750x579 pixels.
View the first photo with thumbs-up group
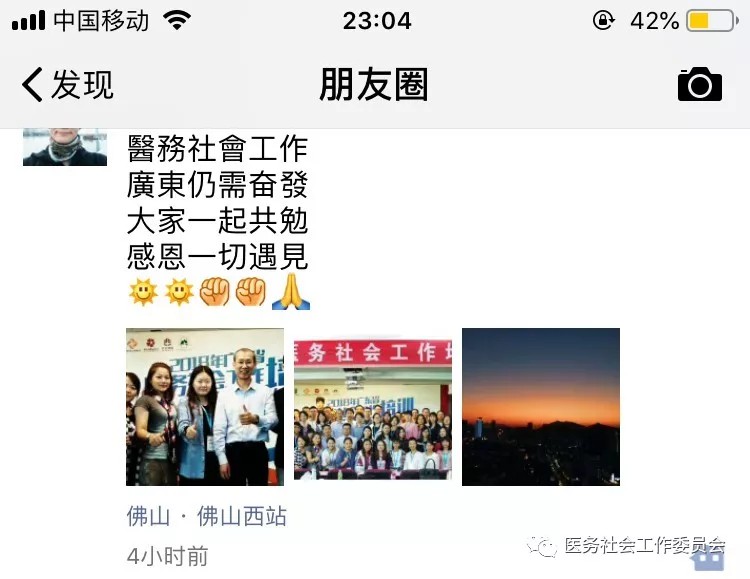pos(205,406)
